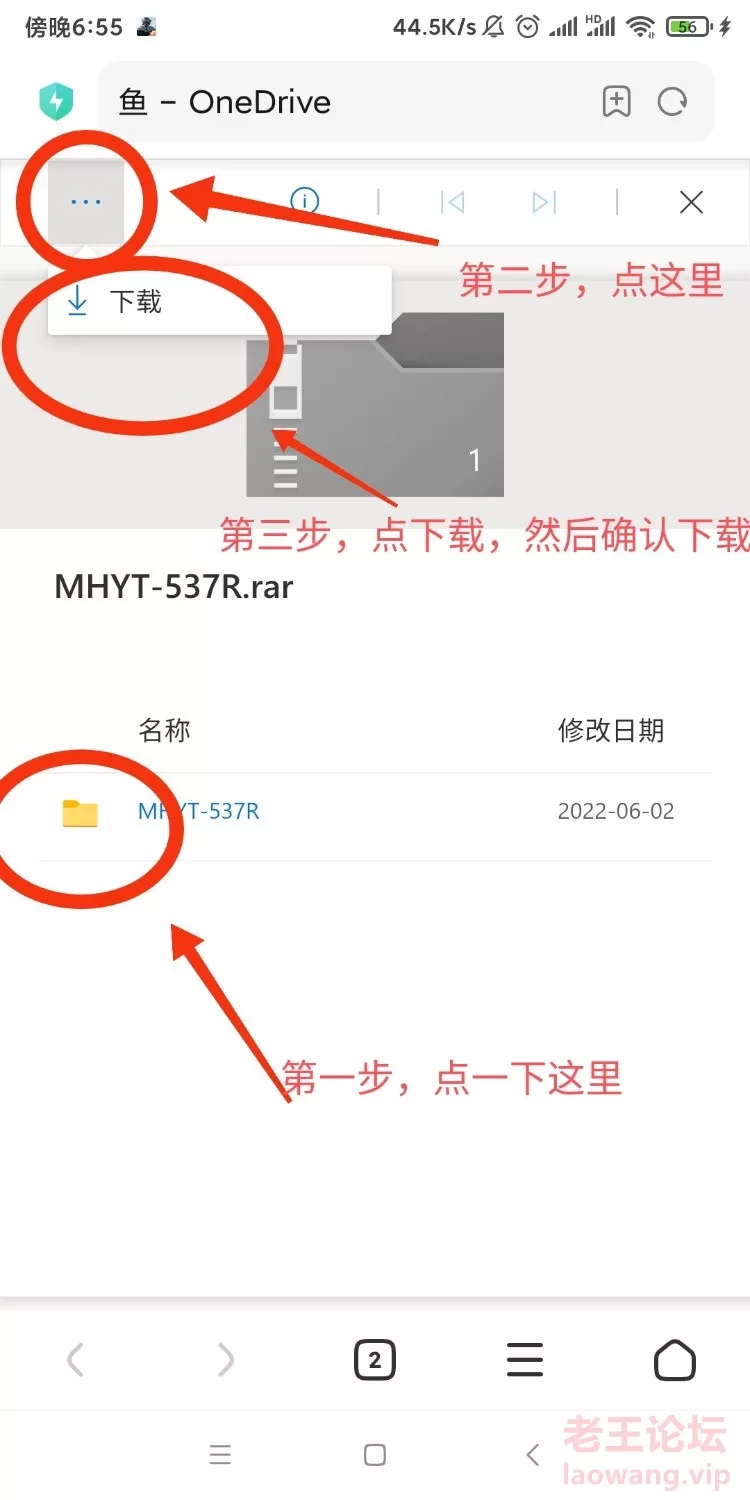Screen dimensions: 750x1500
Task: Open the browser's security shield
Action: [x=56, y=102]
